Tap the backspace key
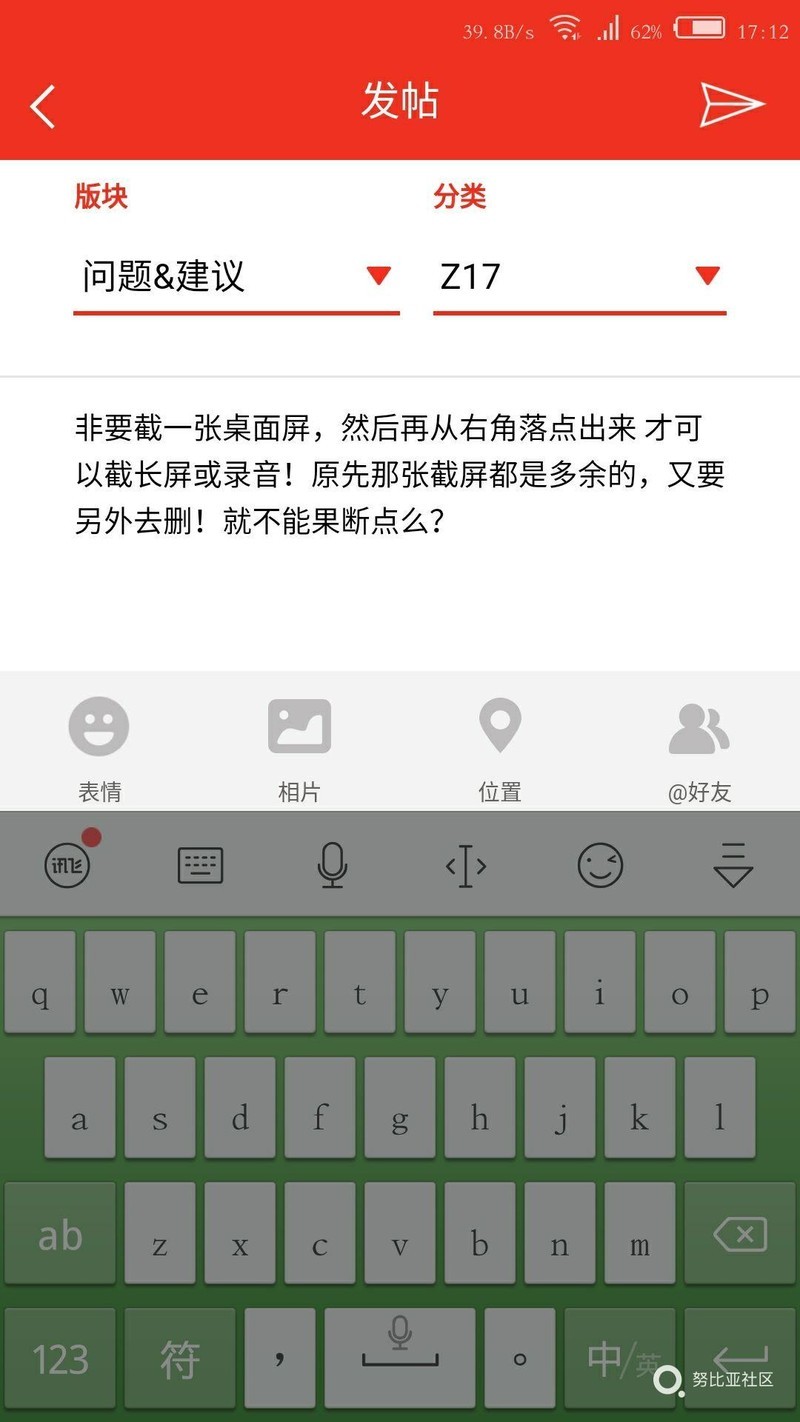The image size is (800, 1422). (x=740, y=1235)
